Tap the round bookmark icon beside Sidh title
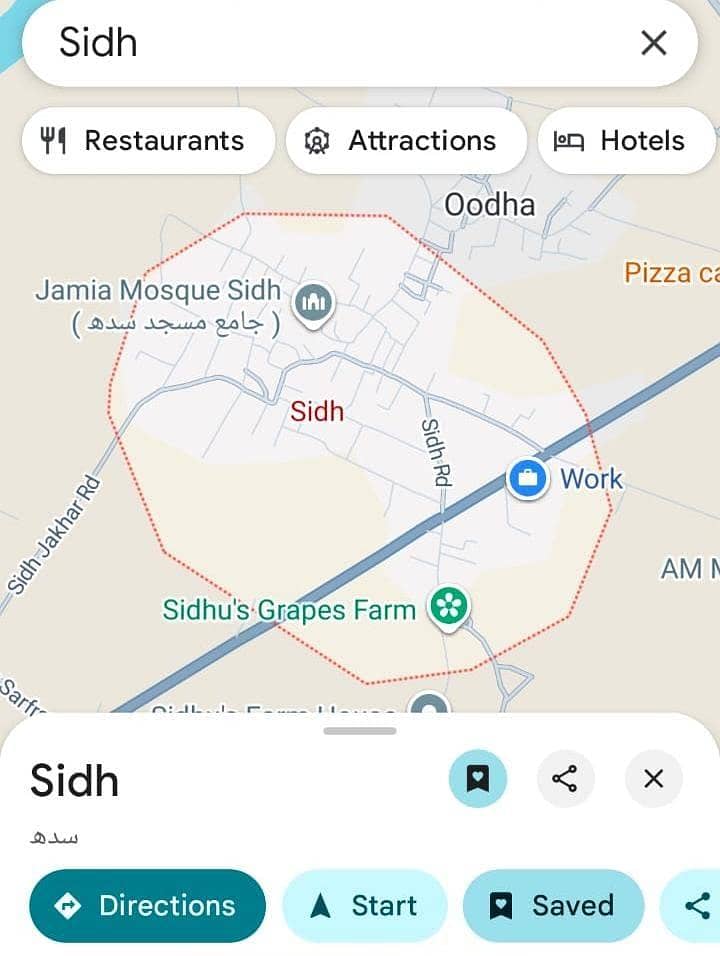Image resolution: width=720 pixels, height=956 pixels. [x=477, y=778]
